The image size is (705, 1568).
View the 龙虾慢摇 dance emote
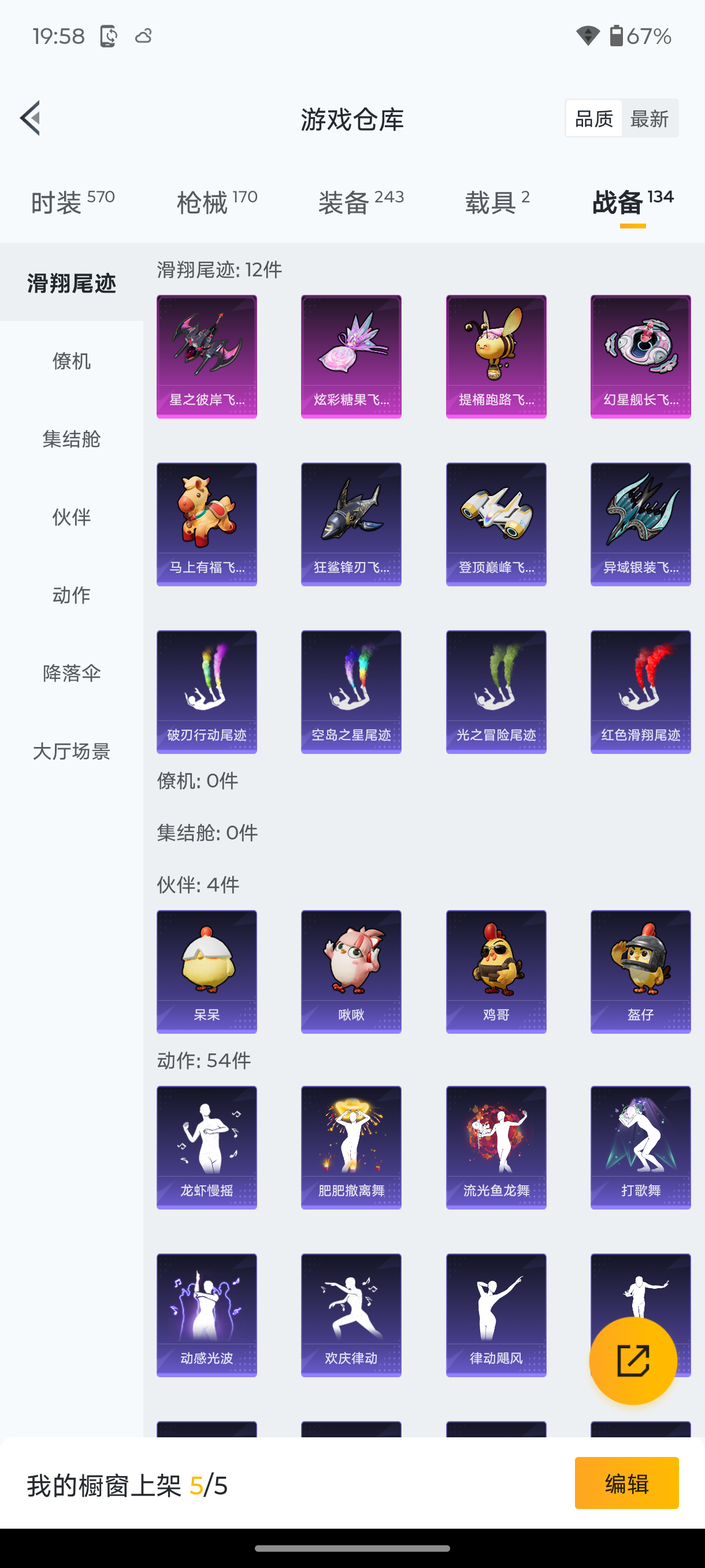(206, 1145)
